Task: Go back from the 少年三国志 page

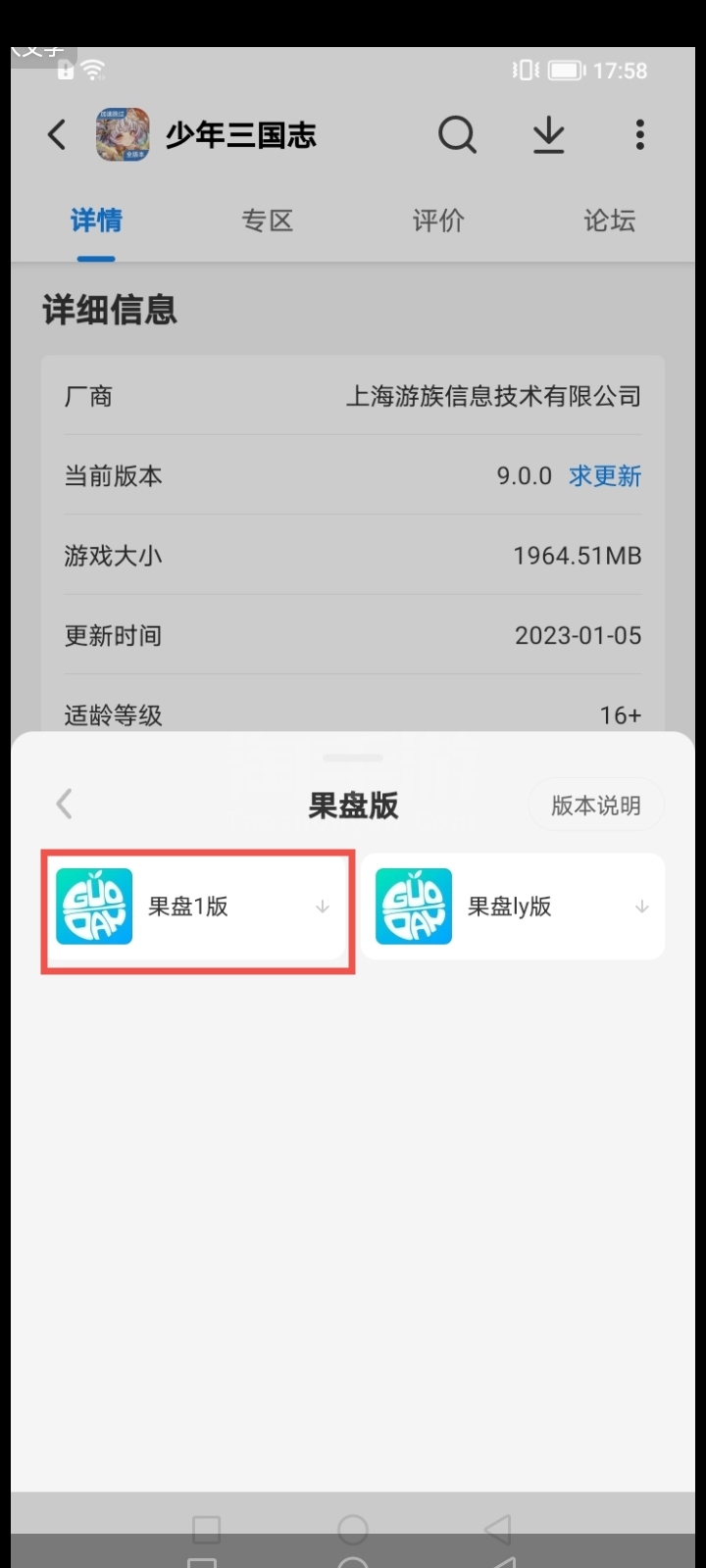Action: click(57, 134)
